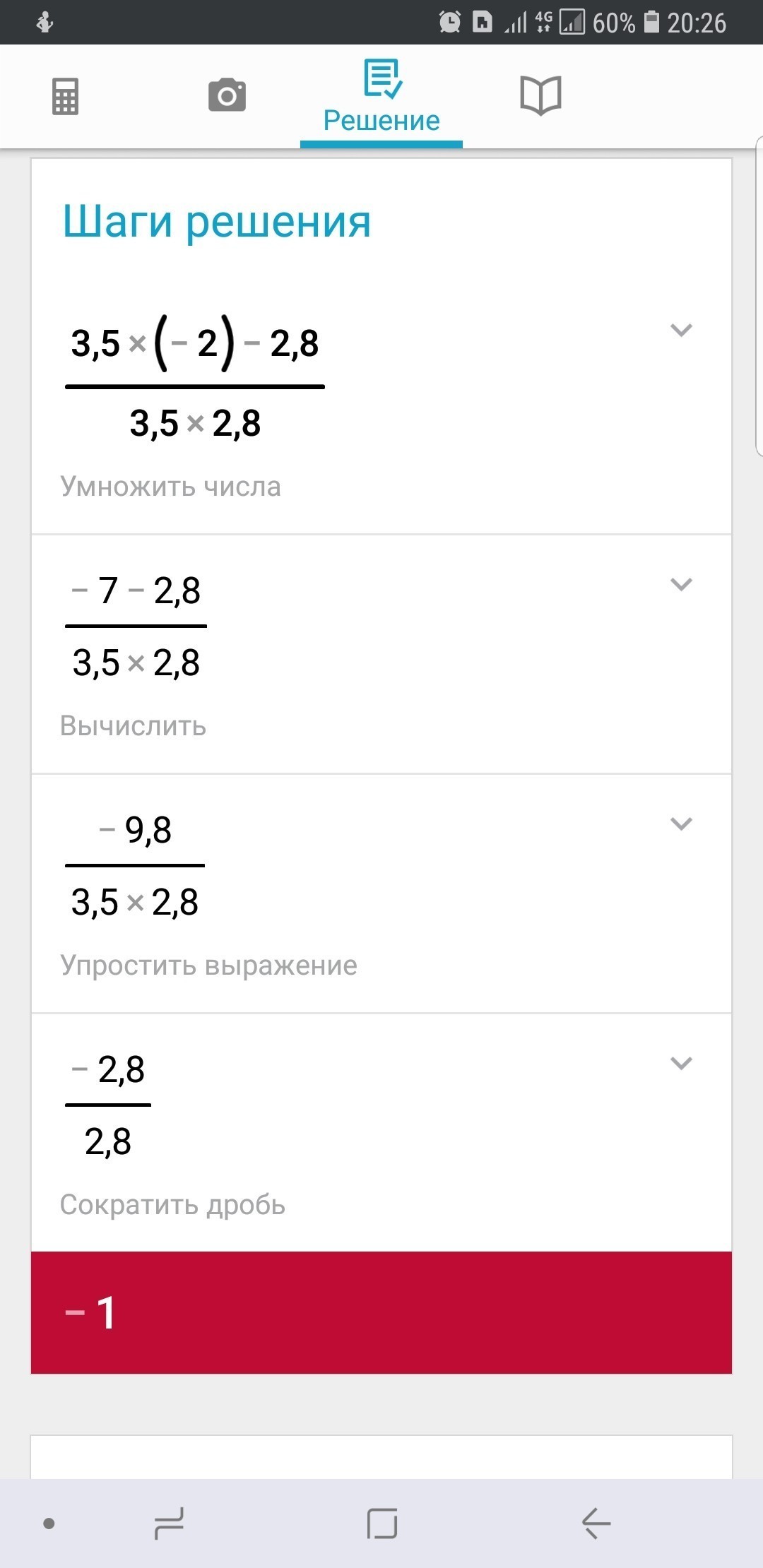This screenshot has height=1568, width=763.
Task: Open recent apps from the navigation bar
Action: tap(169, 1524)
